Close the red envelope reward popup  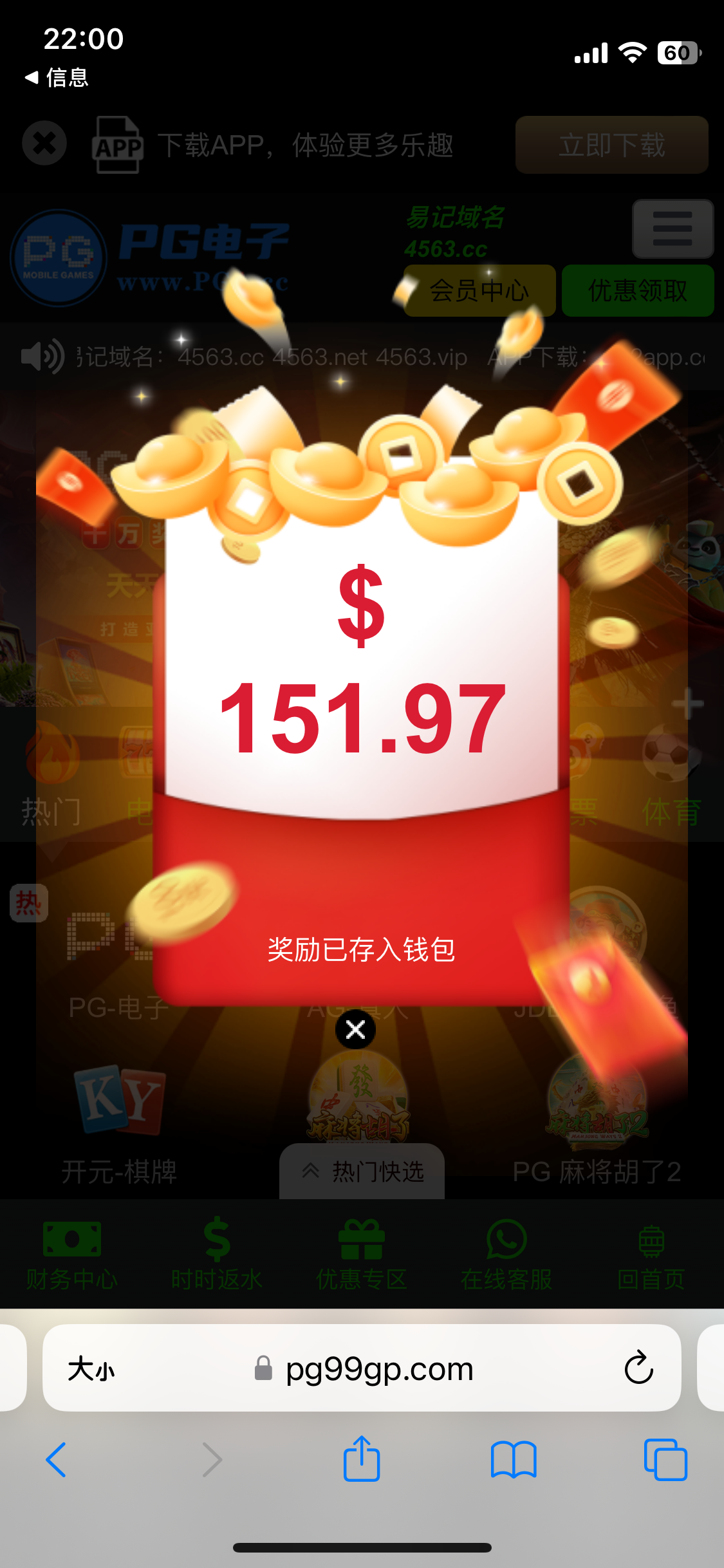tap(355, 1029)
